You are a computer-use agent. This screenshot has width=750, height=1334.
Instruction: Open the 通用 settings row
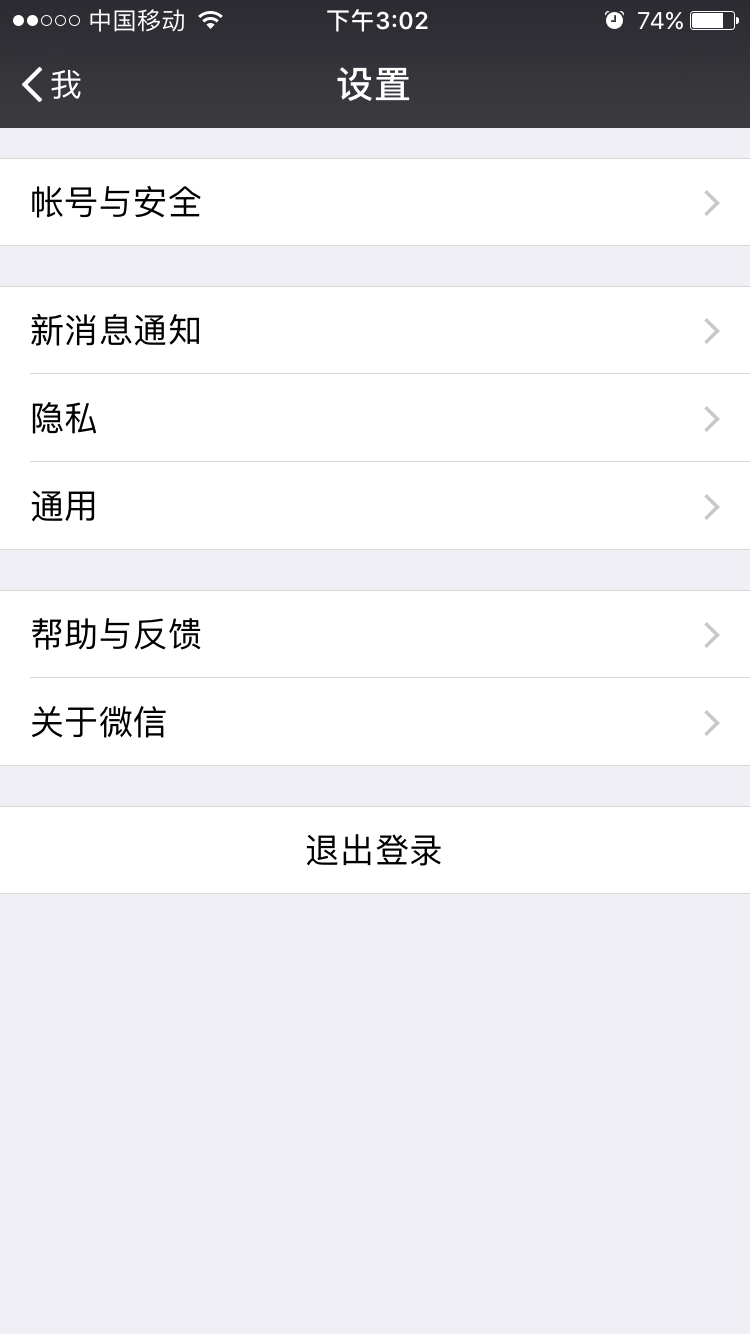tap(375, 506)
